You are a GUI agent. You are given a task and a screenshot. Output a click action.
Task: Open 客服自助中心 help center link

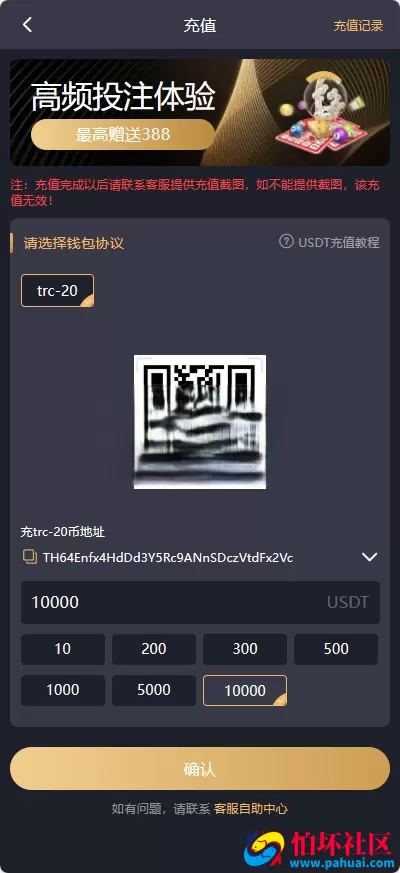pos(251,809)
